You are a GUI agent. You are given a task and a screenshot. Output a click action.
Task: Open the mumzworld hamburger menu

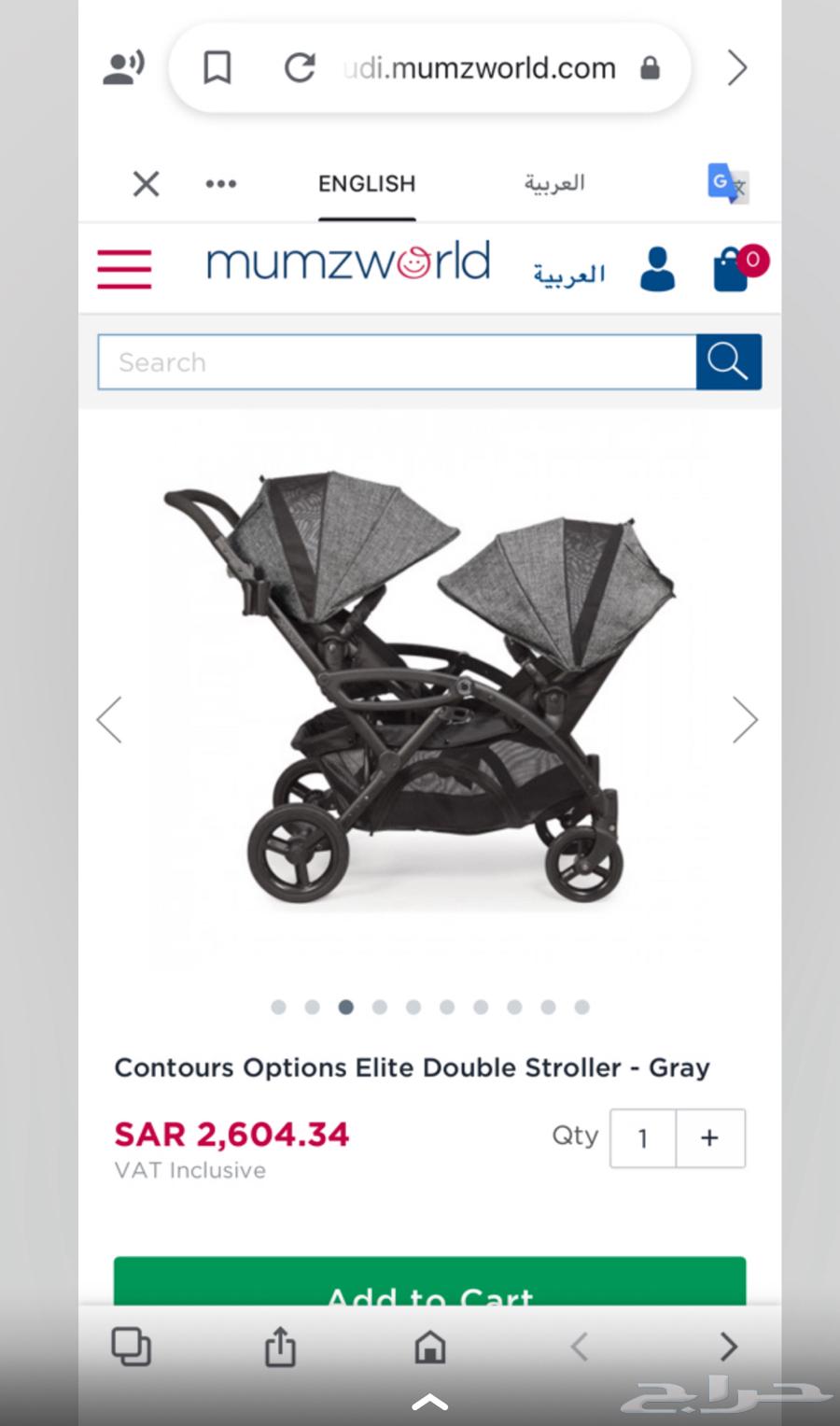tap(124, 269)
